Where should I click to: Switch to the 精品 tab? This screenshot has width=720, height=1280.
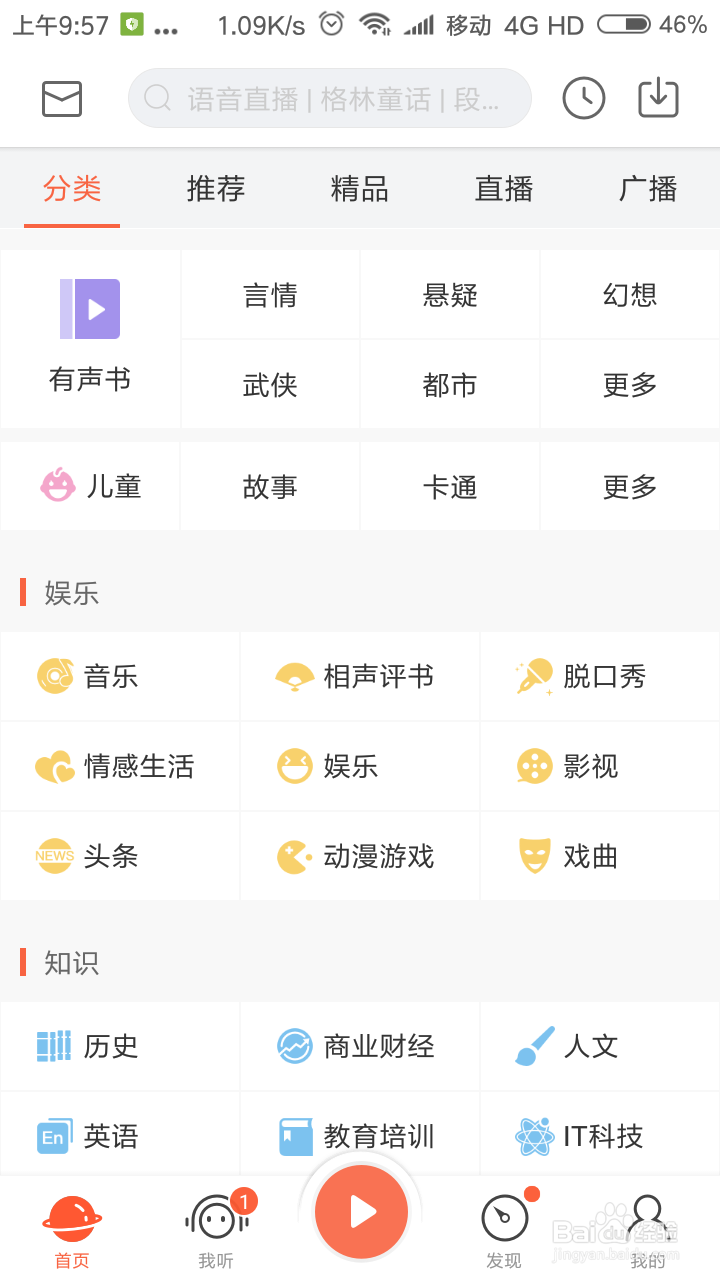pyautogui.click(x=360, y=188)
